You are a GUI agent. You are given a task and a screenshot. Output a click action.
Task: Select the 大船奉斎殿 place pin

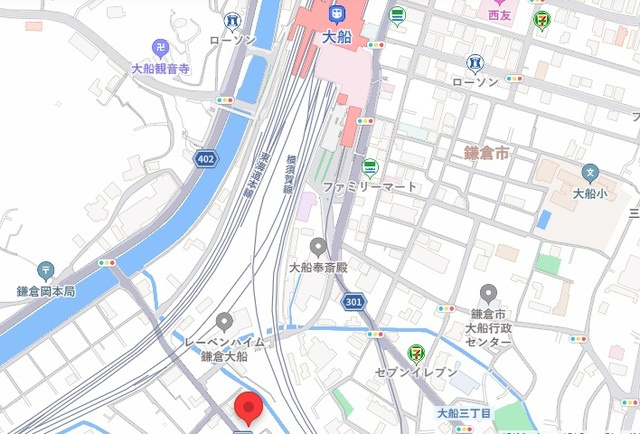pos(319,247)
